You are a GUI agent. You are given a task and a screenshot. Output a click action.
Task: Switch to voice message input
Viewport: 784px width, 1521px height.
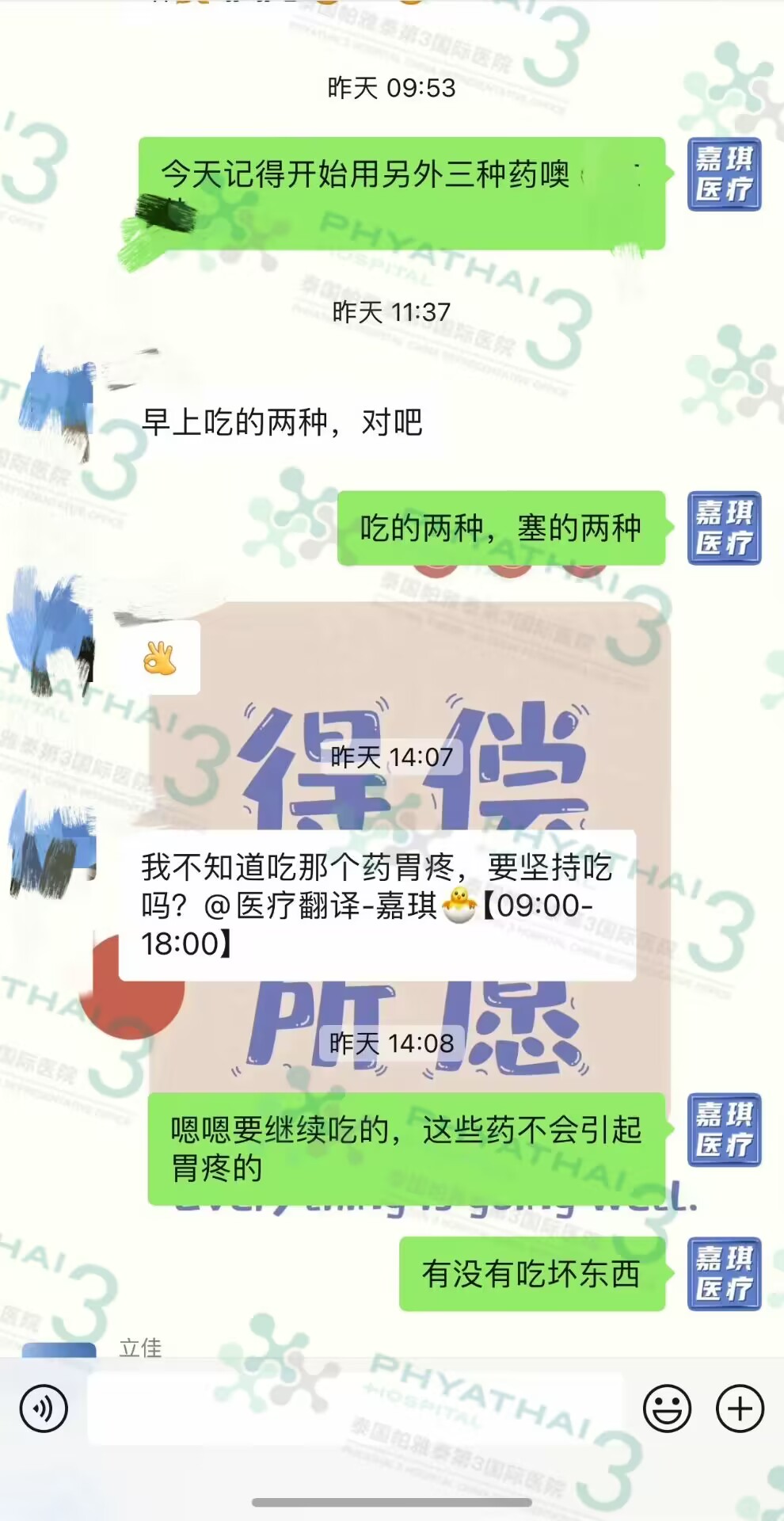pos(44,1409)
